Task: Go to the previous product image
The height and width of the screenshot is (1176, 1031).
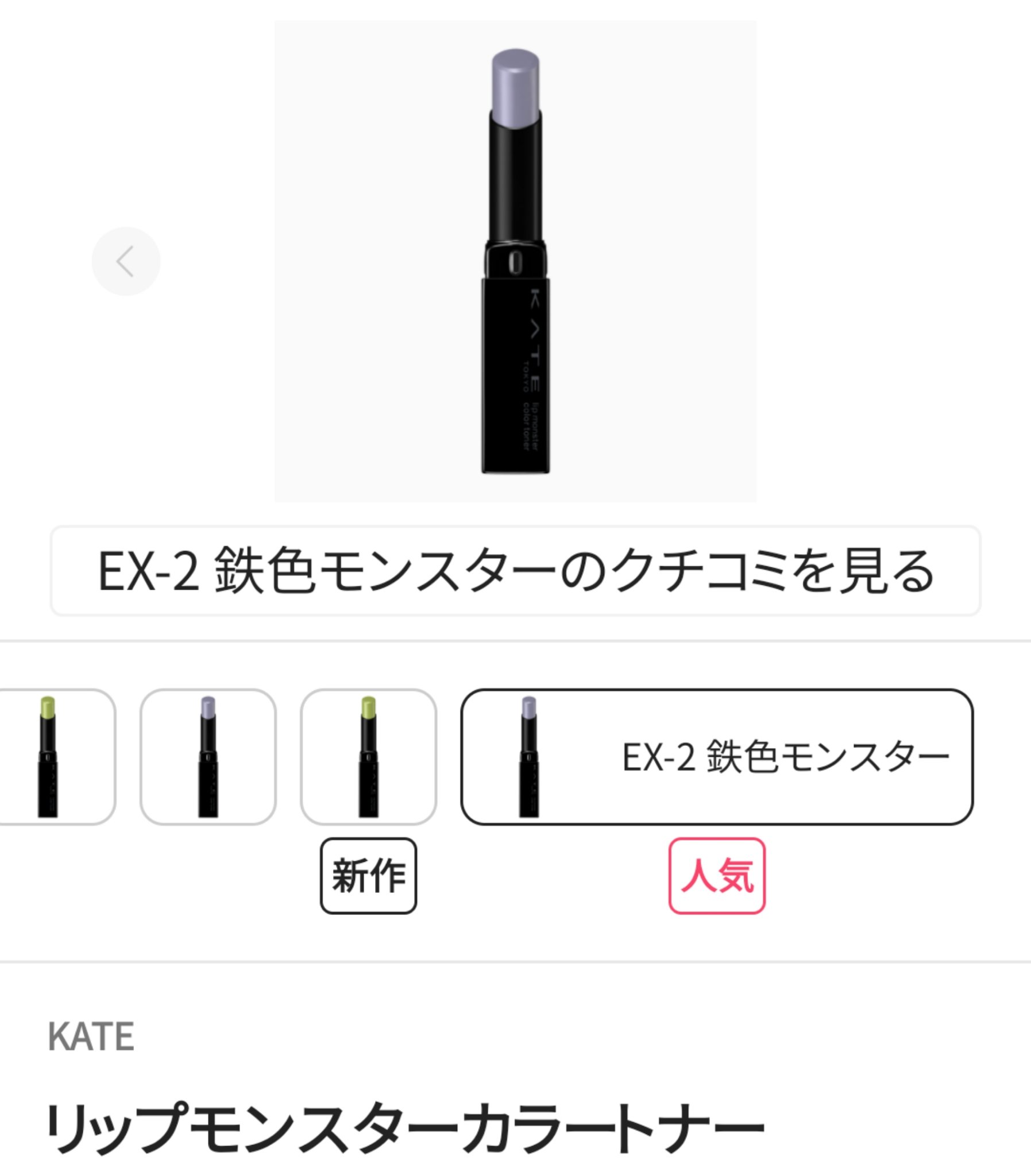Action: tap(125, 261)
